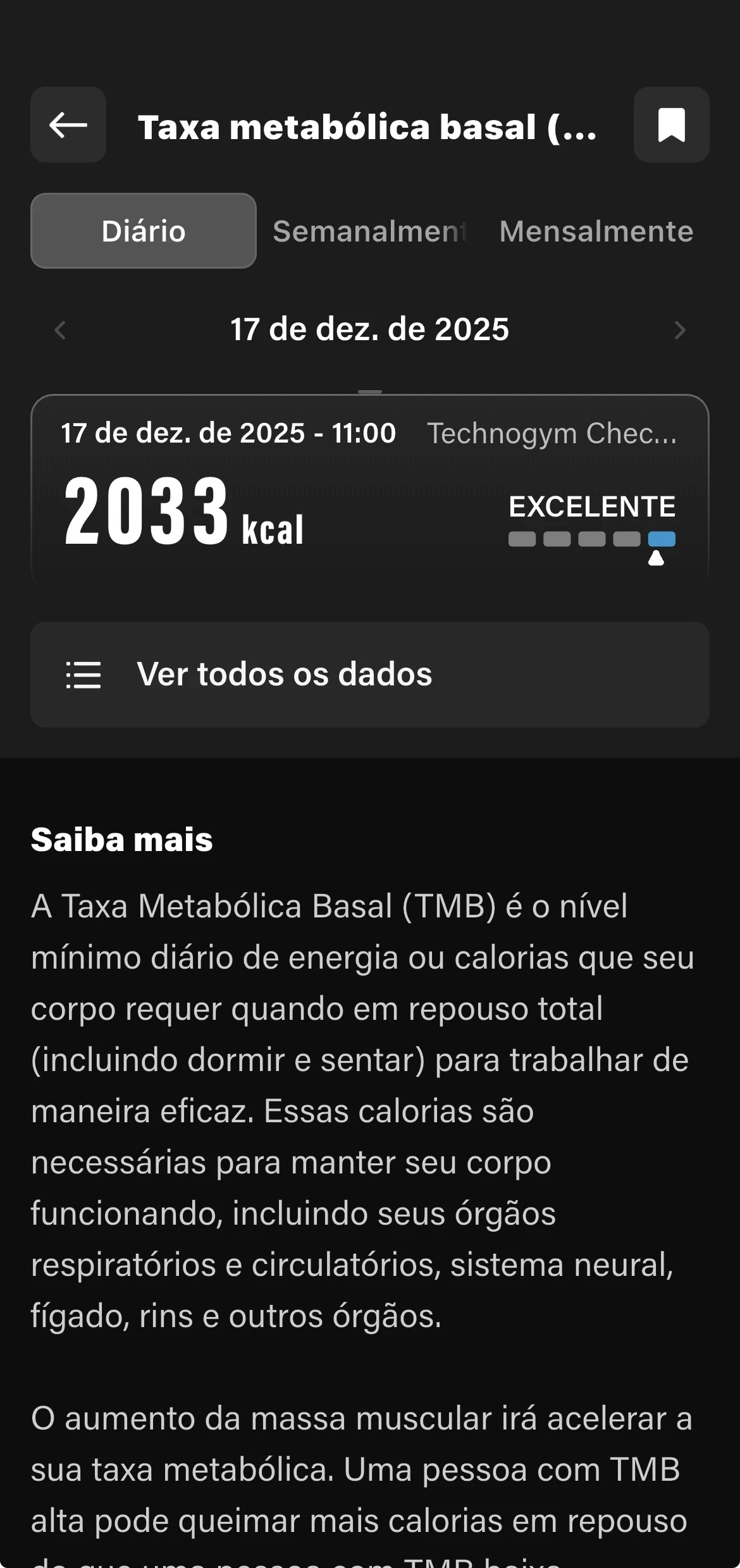Go back using the arrow button

tap(68, 125)
